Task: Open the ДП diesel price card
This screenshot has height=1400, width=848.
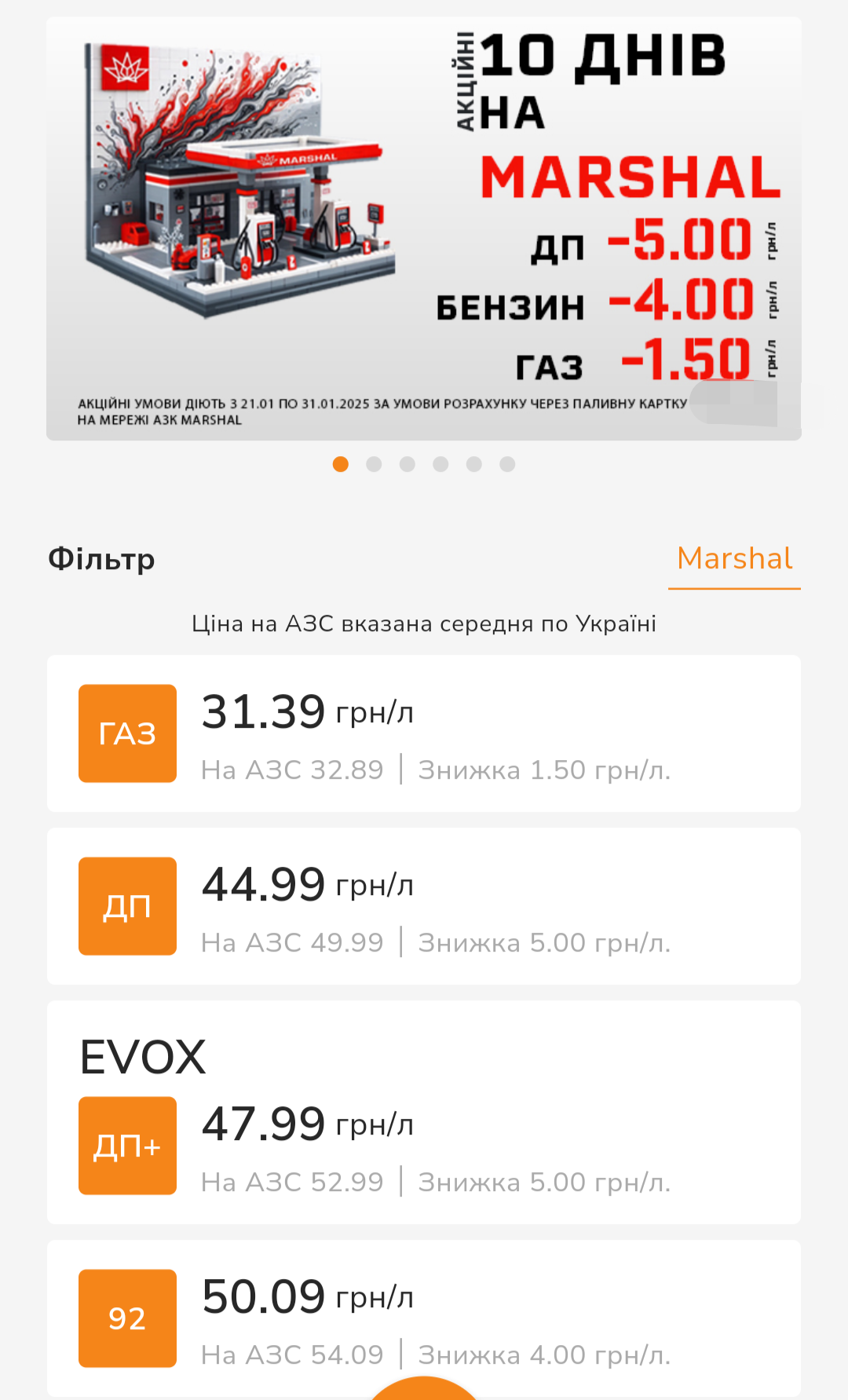Action: pos(424,906)
